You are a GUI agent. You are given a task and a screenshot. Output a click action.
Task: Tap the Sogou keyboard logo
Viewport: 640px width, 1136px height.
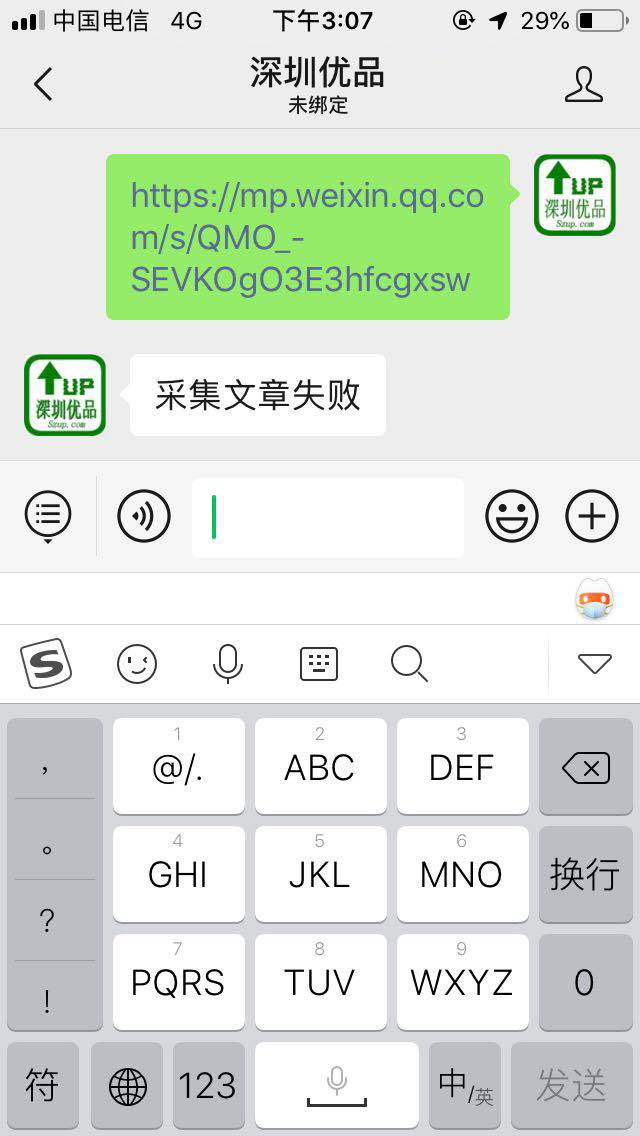click(x=46, y=663)
